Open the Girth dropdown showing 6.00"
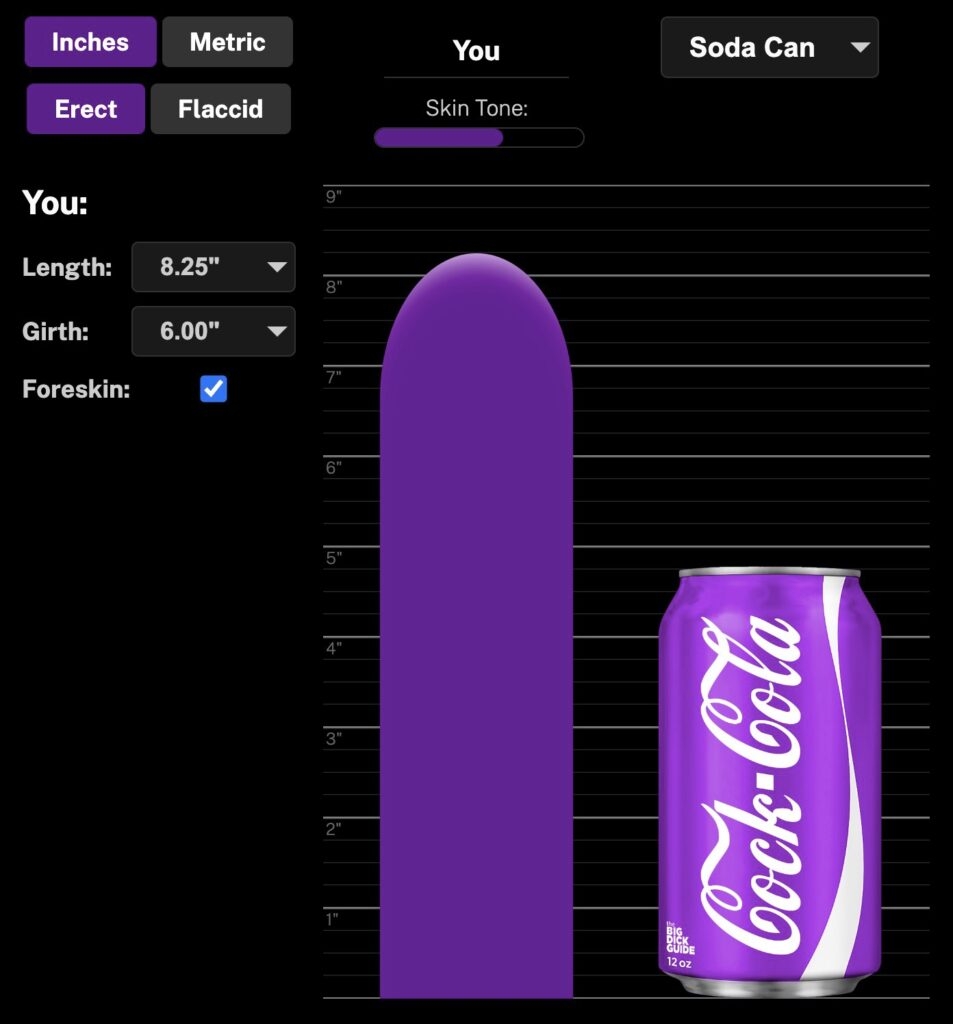This screenshot has width=953, height=1024. (213, 331)
